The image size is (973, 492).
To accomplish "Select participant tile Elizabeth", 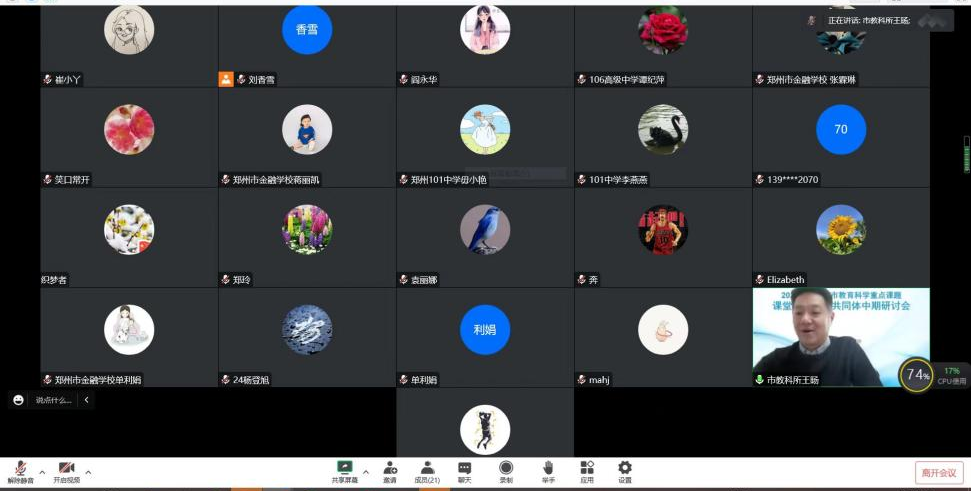I will [840, 237].
